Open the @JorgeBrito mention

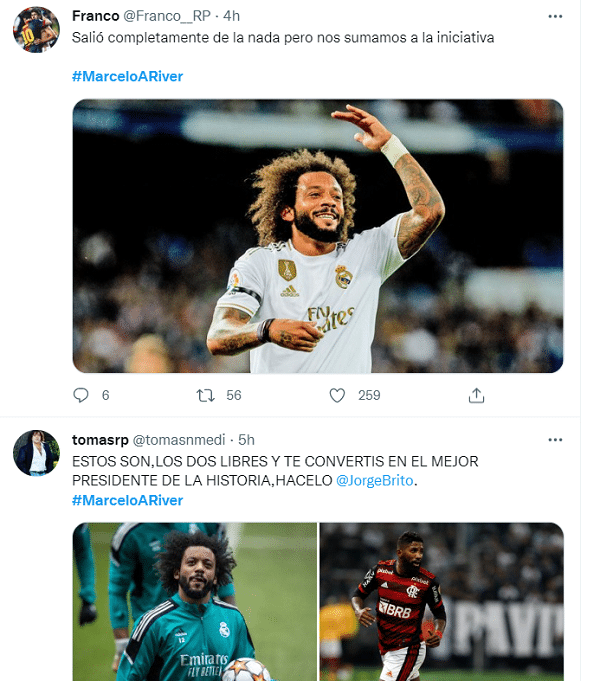click(x=374, y=481)
